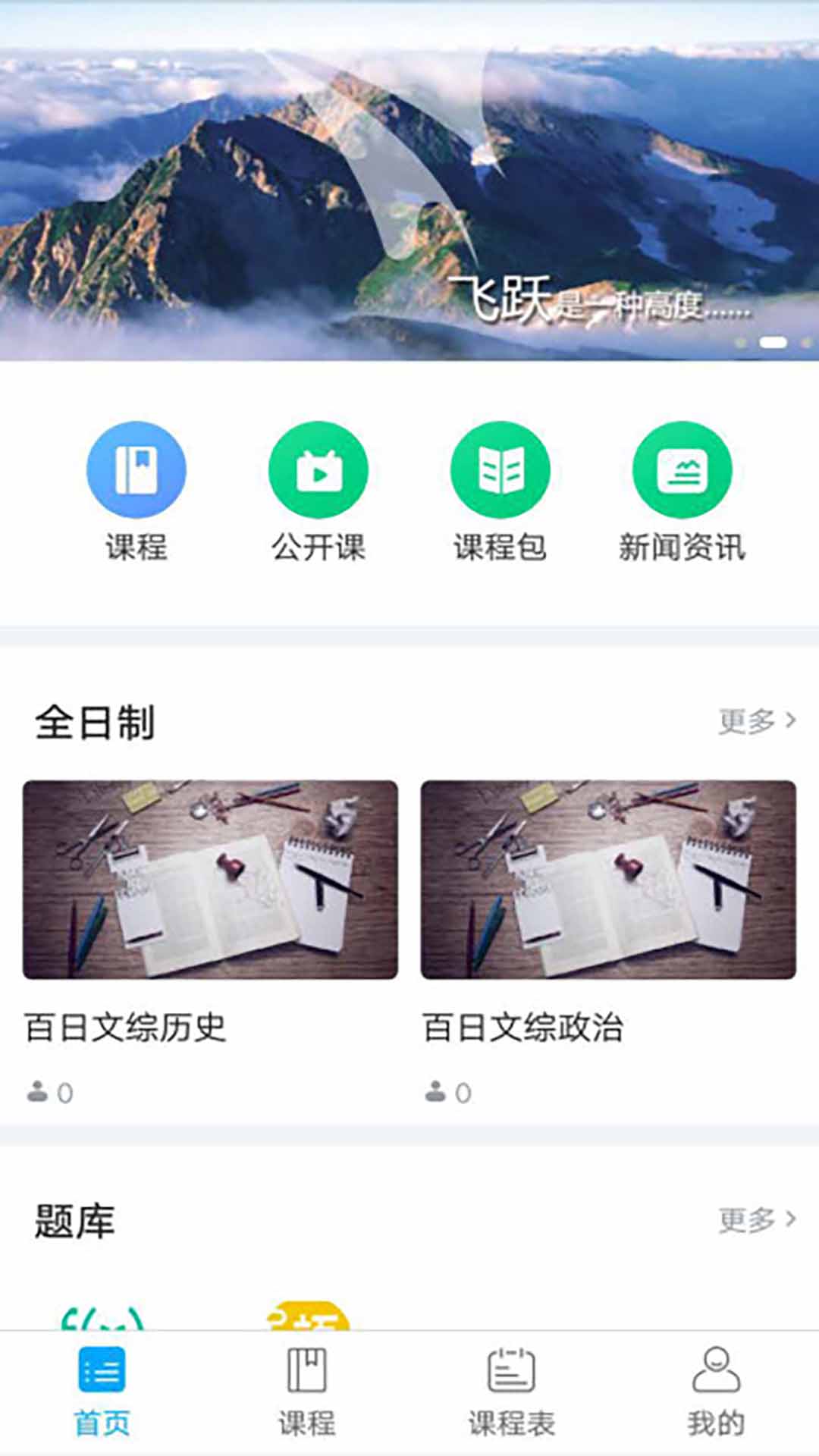This screenshot has width=819, height=1456.
Task: Open the 课程包 course package icon
Action: coord(499,469)
